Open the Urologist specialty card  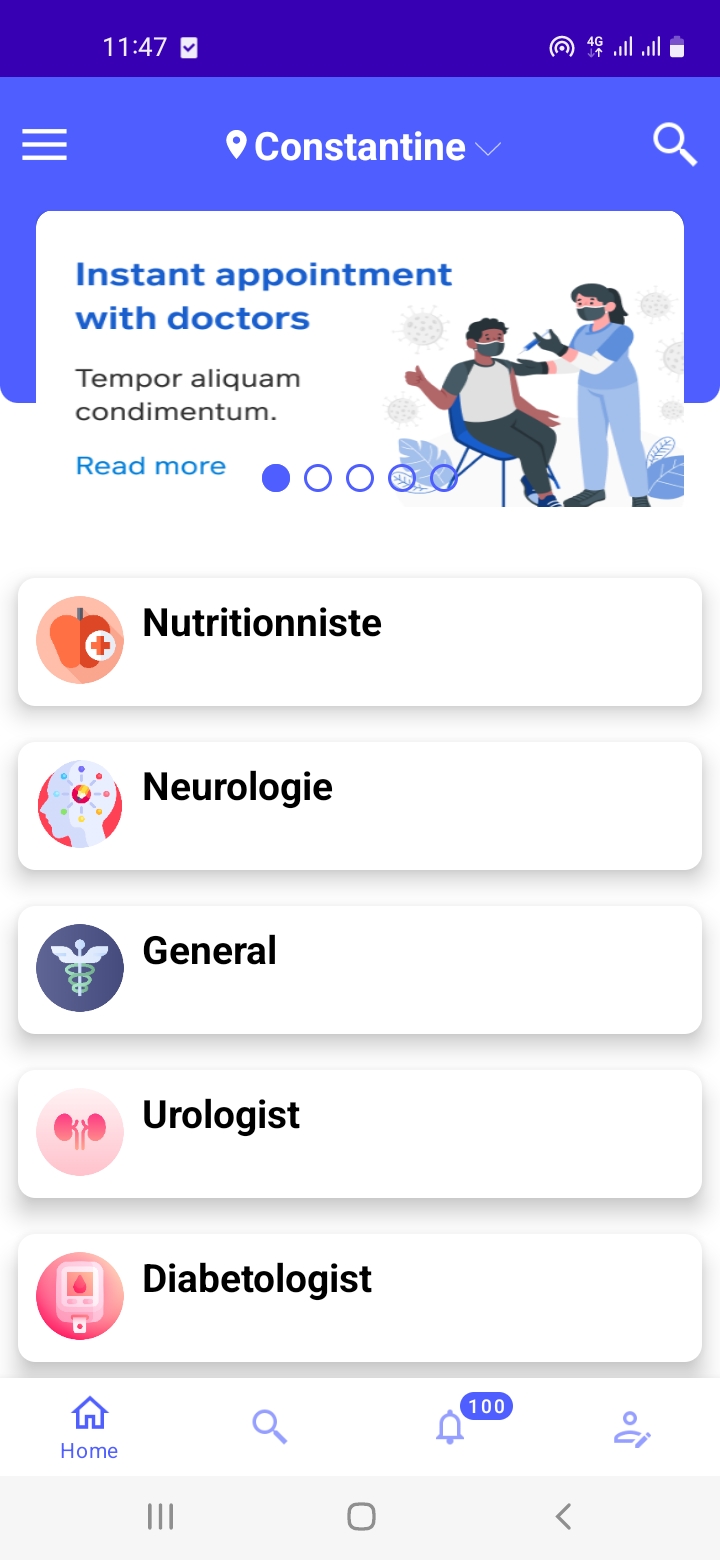point(360,1134)
